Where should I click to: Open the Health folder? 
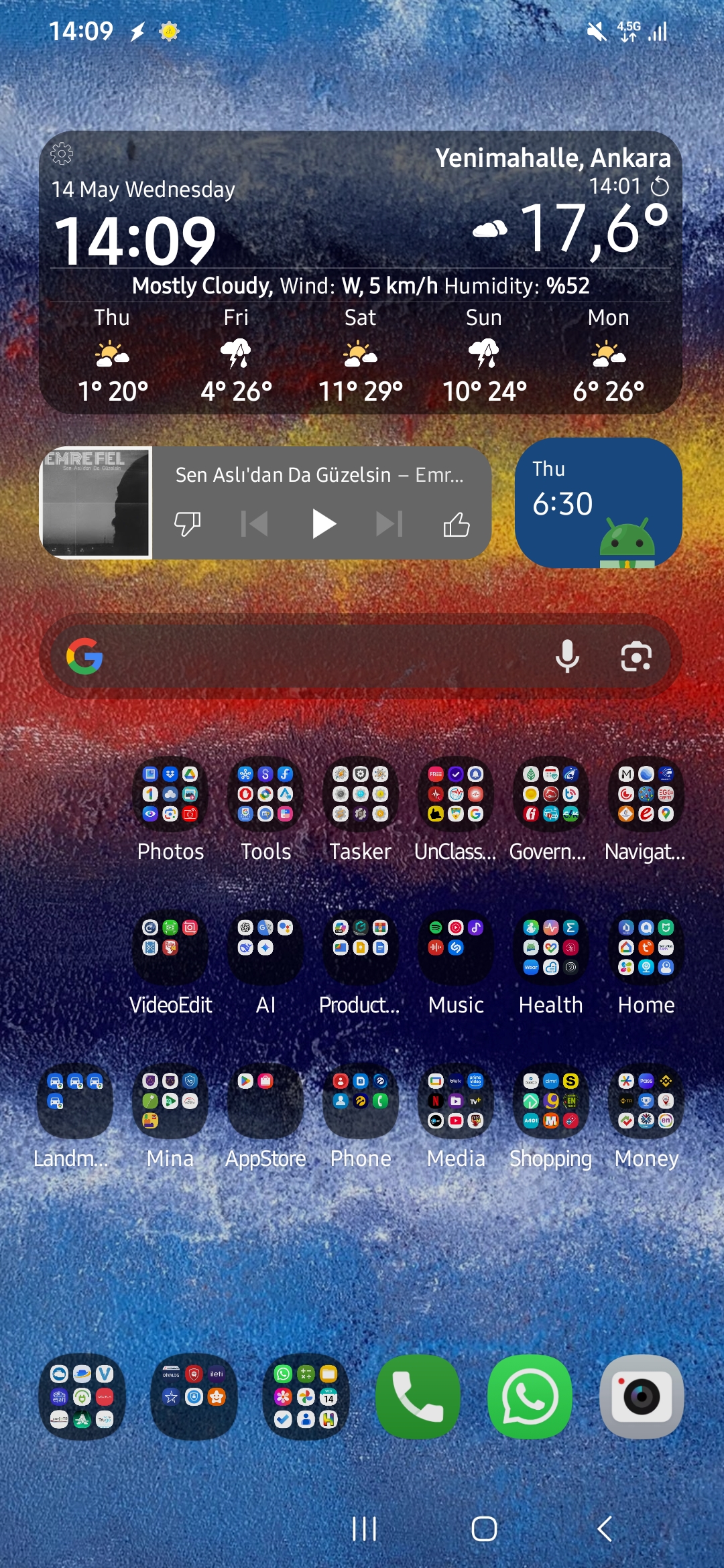(551, 948)
